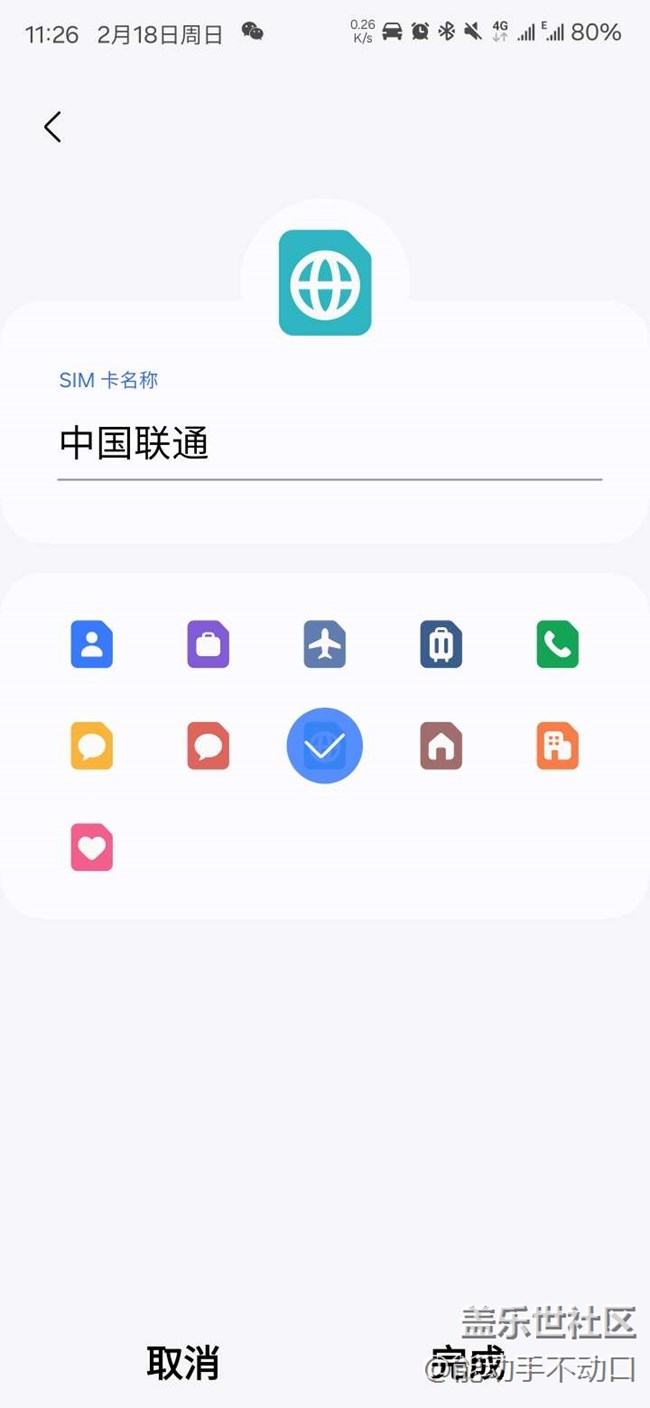This screenshot has height=1408, width=650.
Task: Pick the yellow message bubble SIM icon
Action: click(92, 746)
